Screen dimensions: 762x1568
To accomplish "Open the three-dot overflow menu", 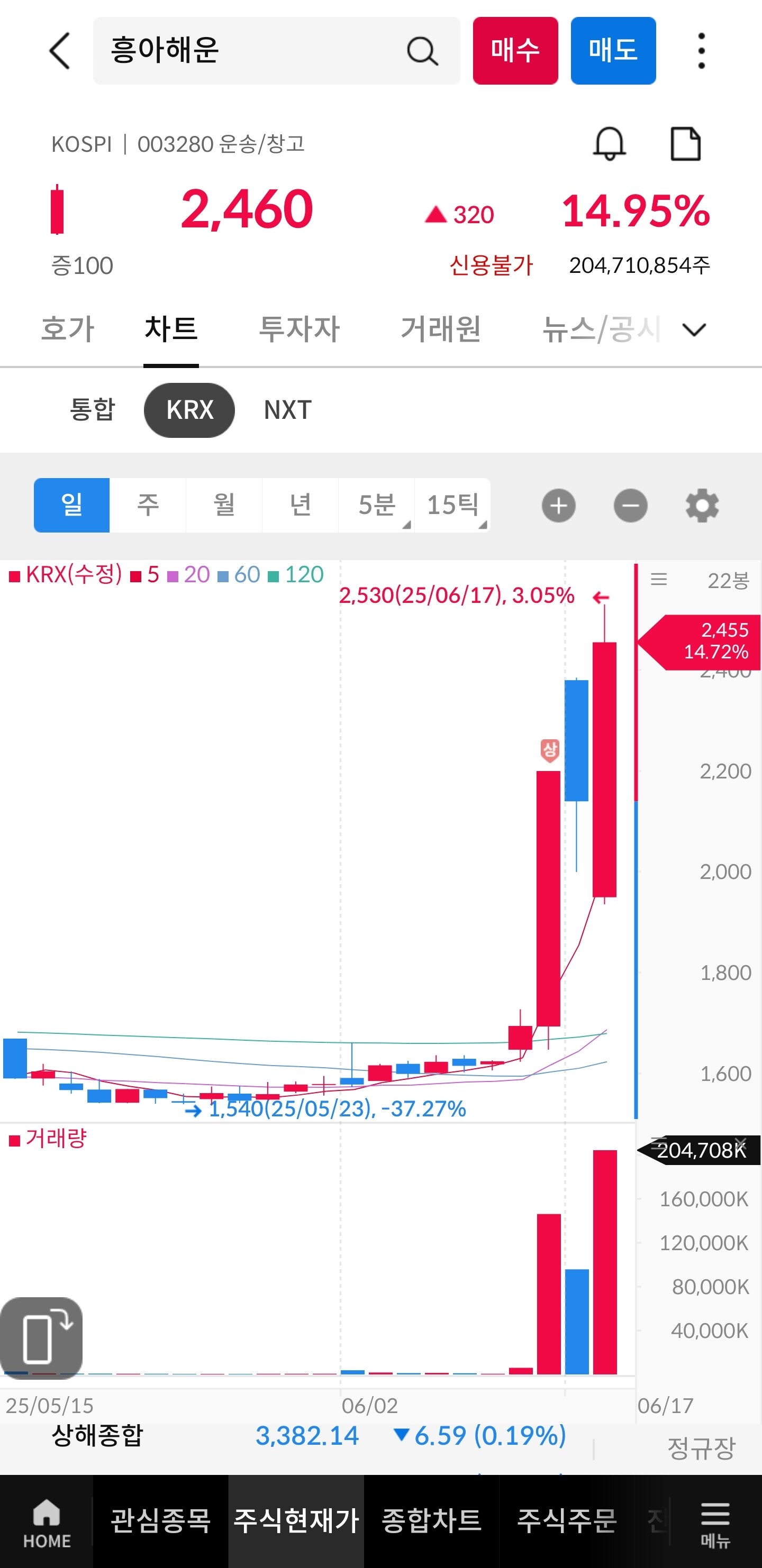I will (x=701, y=51).
